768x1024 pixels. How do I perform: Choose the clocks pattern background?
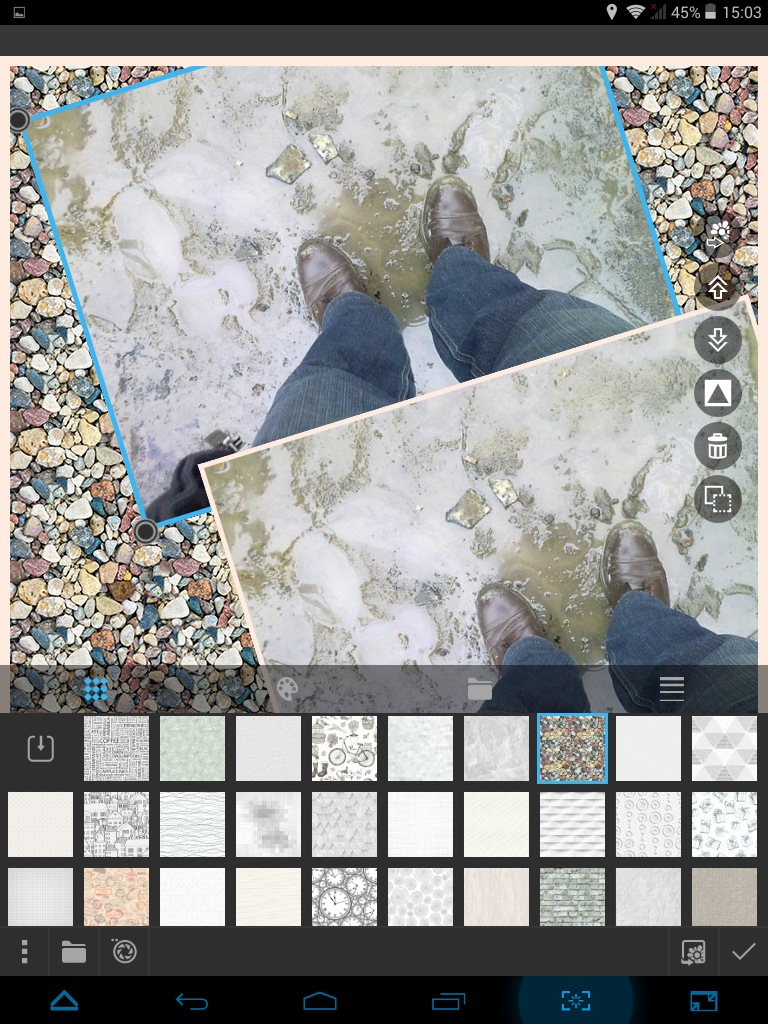coord(345,897)
